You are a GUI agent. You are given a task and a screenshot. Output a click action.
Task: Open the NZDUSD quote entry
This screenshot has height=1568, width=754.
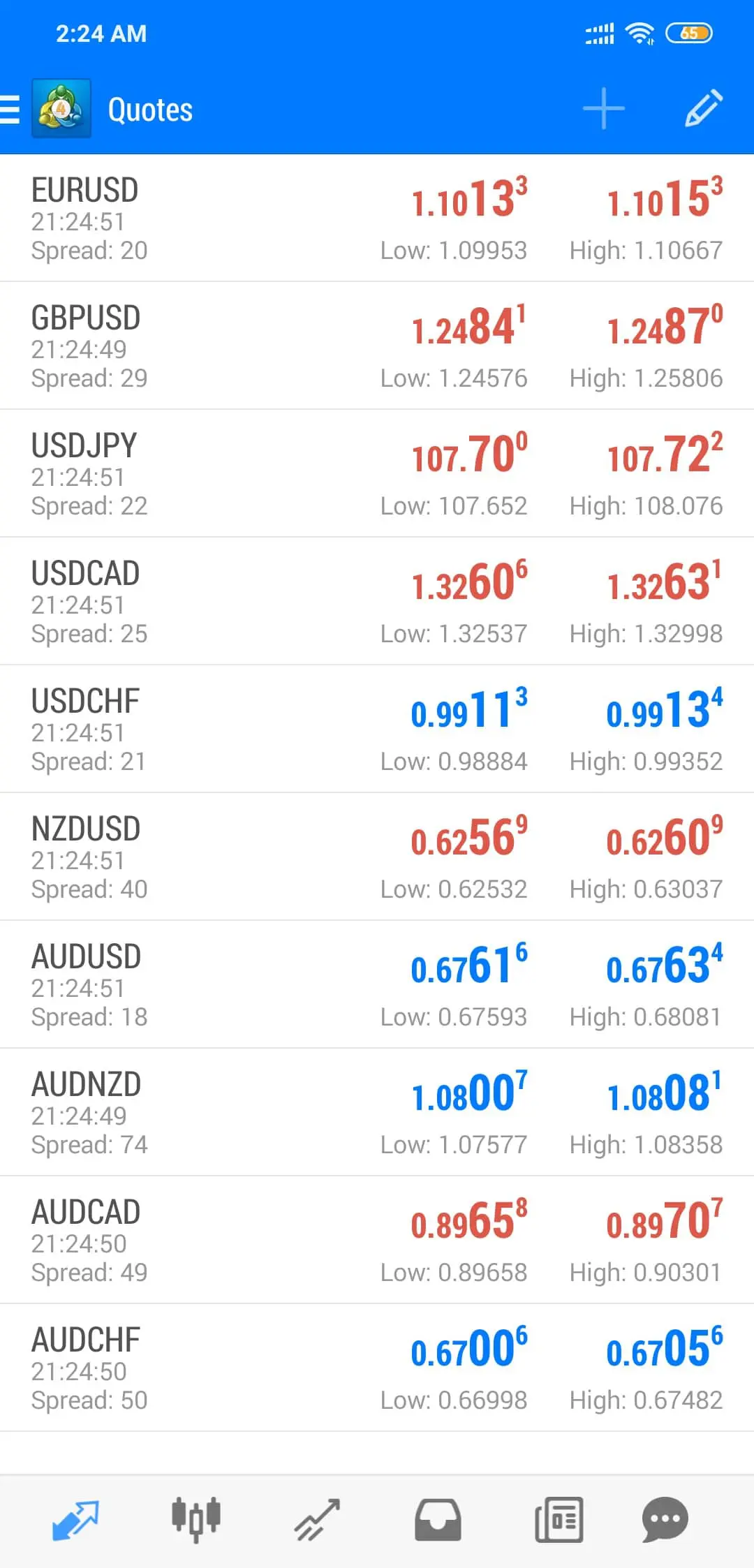[377, 857]
